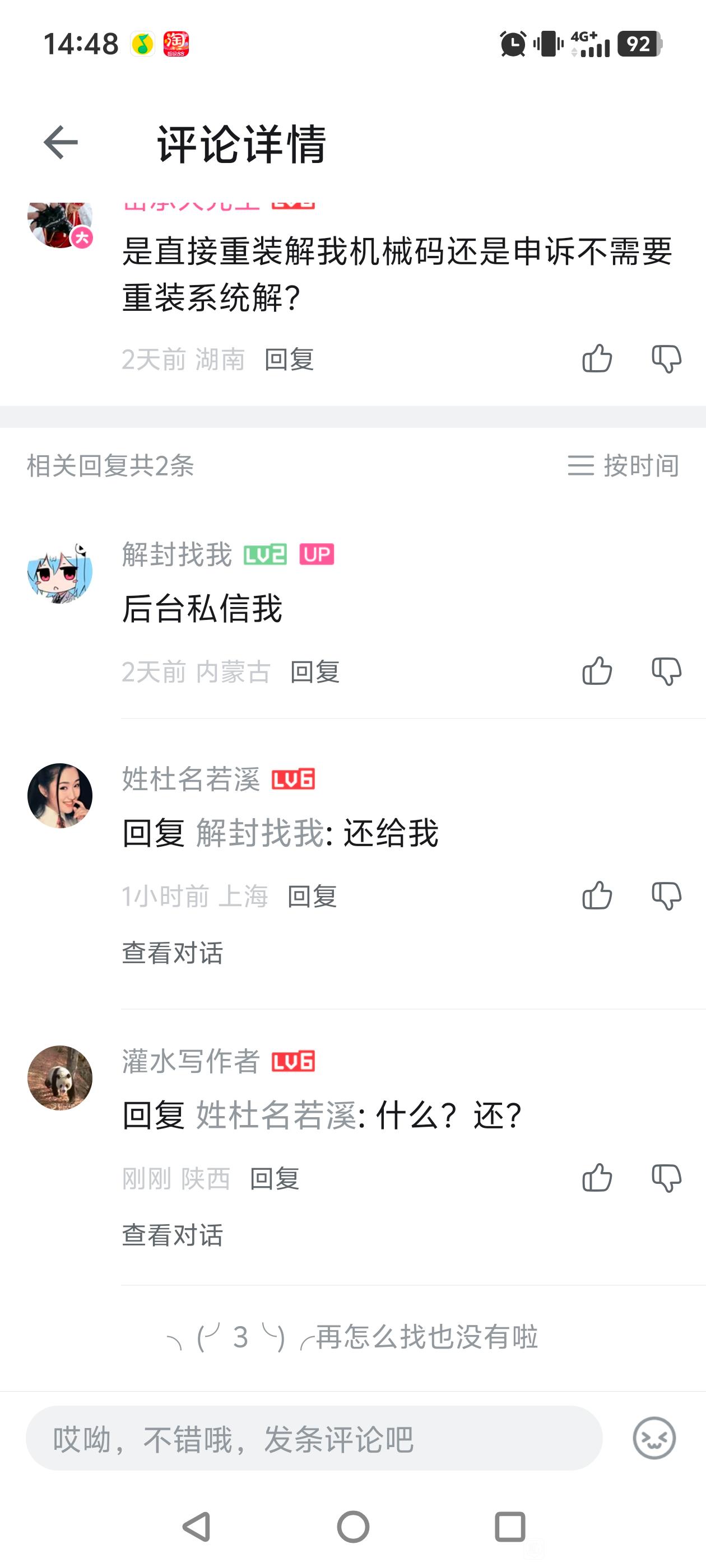Like the comment about 重装解我机械码

pos(597,358)
